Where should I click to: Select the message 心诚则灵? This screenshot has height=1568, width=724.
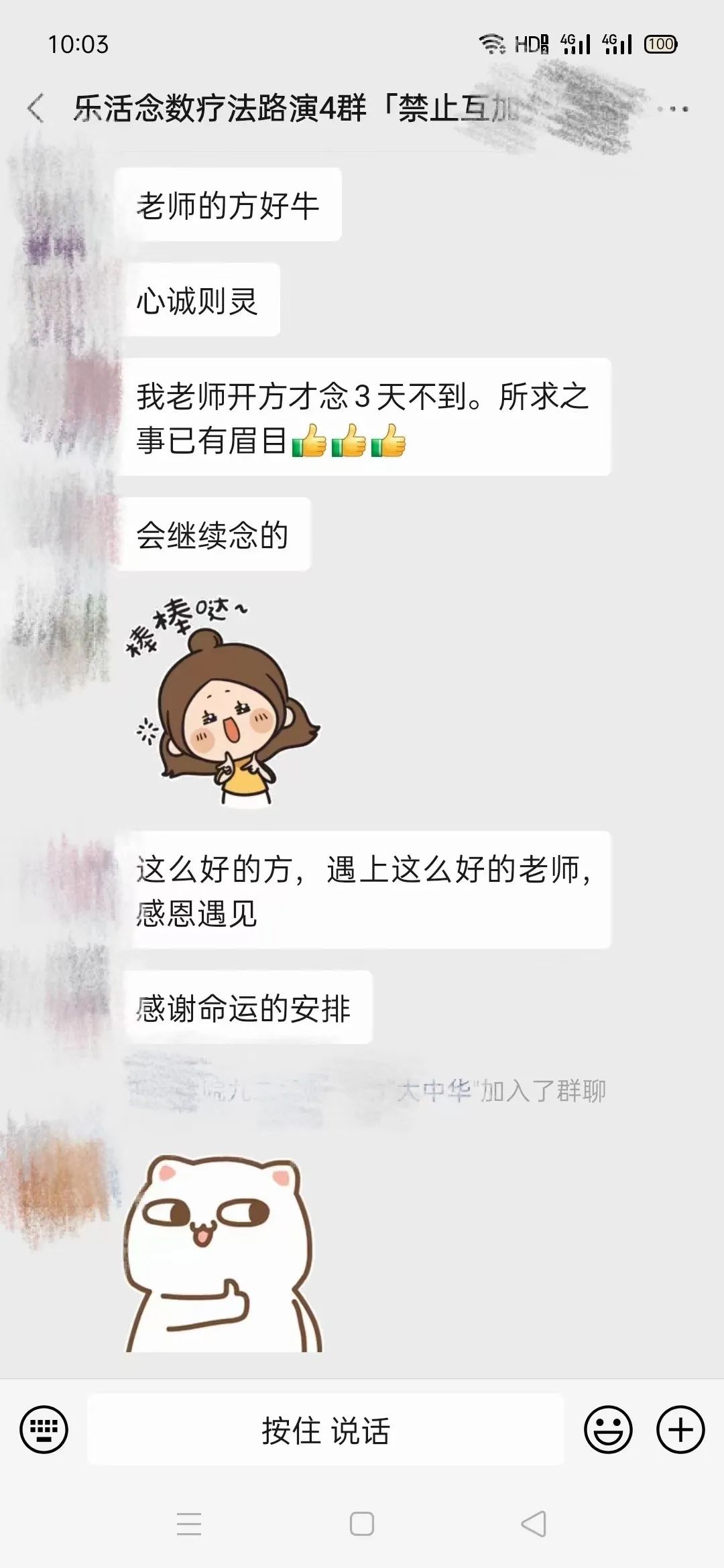[x=201, y=302]
